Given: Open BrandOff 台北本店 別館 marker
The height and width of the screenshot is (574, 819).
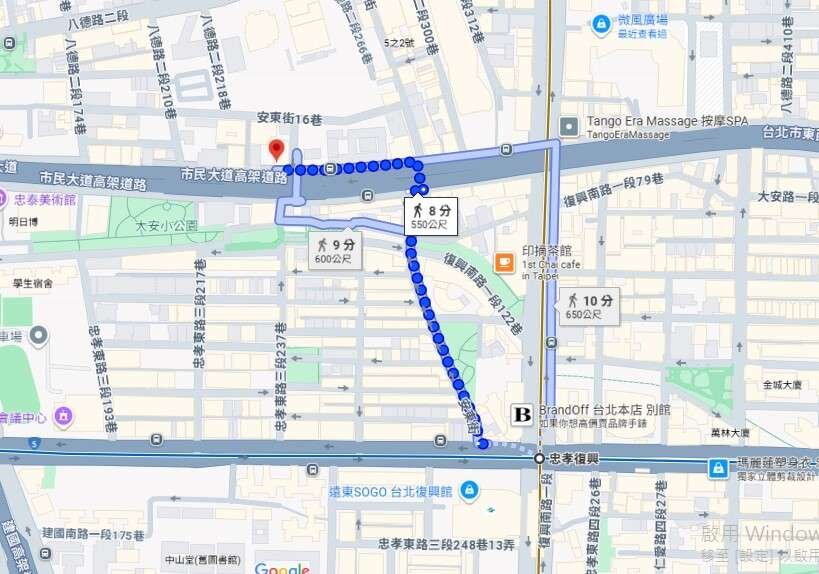Looking at the screenshot, I should click(x=522, y=414).
